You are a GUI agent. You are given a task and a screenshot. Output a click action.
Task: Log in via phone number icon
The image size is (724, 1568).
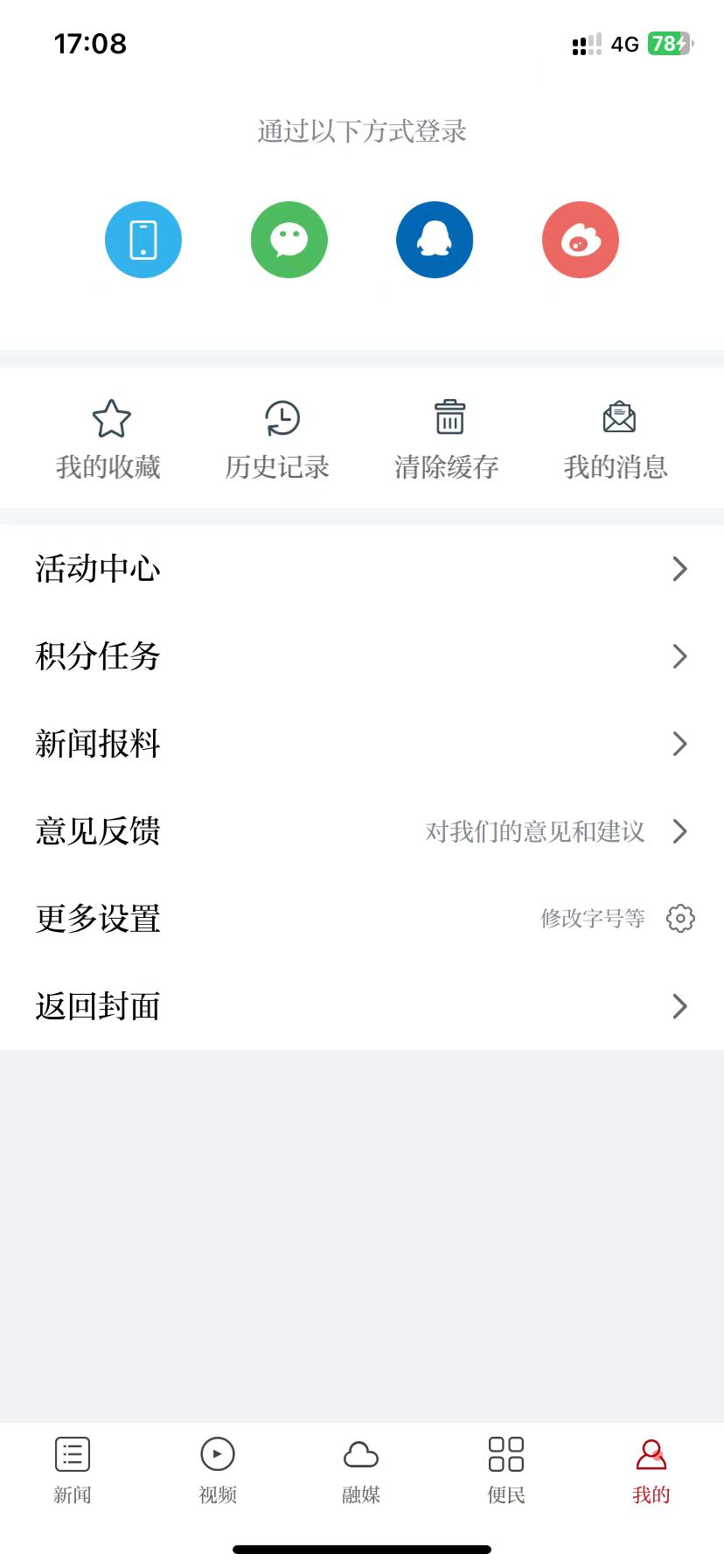tap(143, 239)
